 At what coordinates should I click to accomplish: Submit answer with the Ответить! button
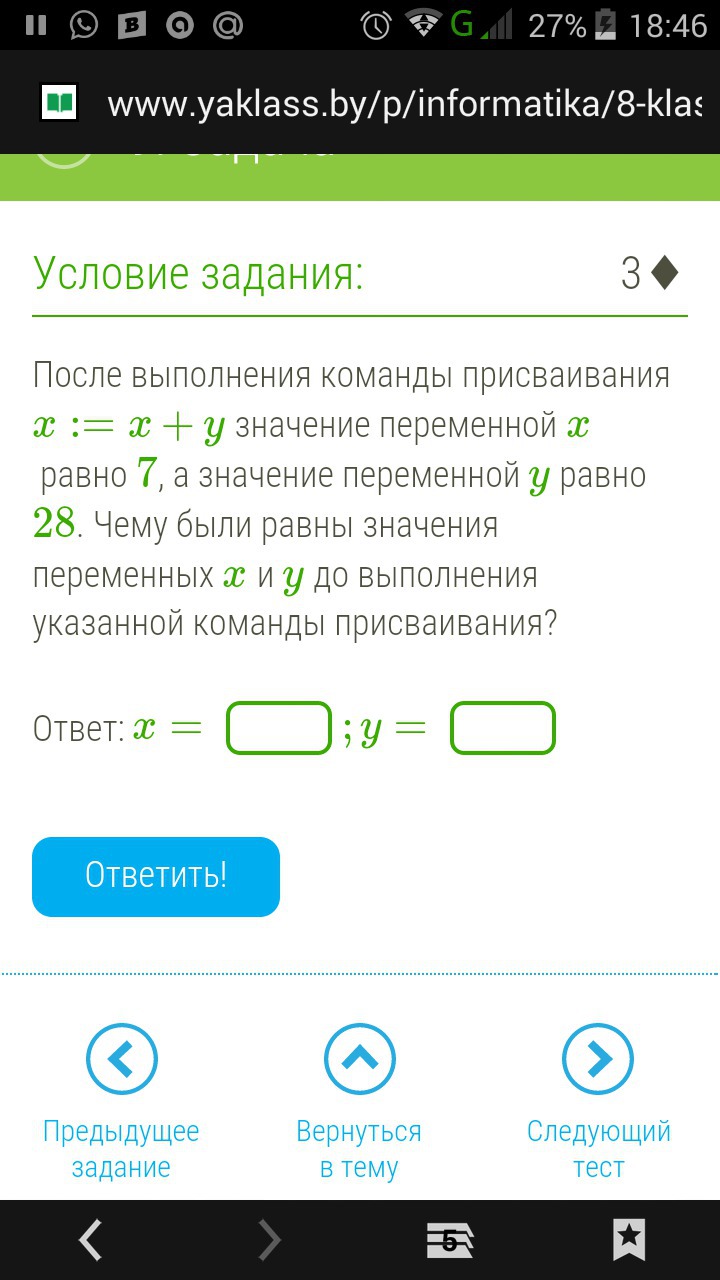click(156, 876)
